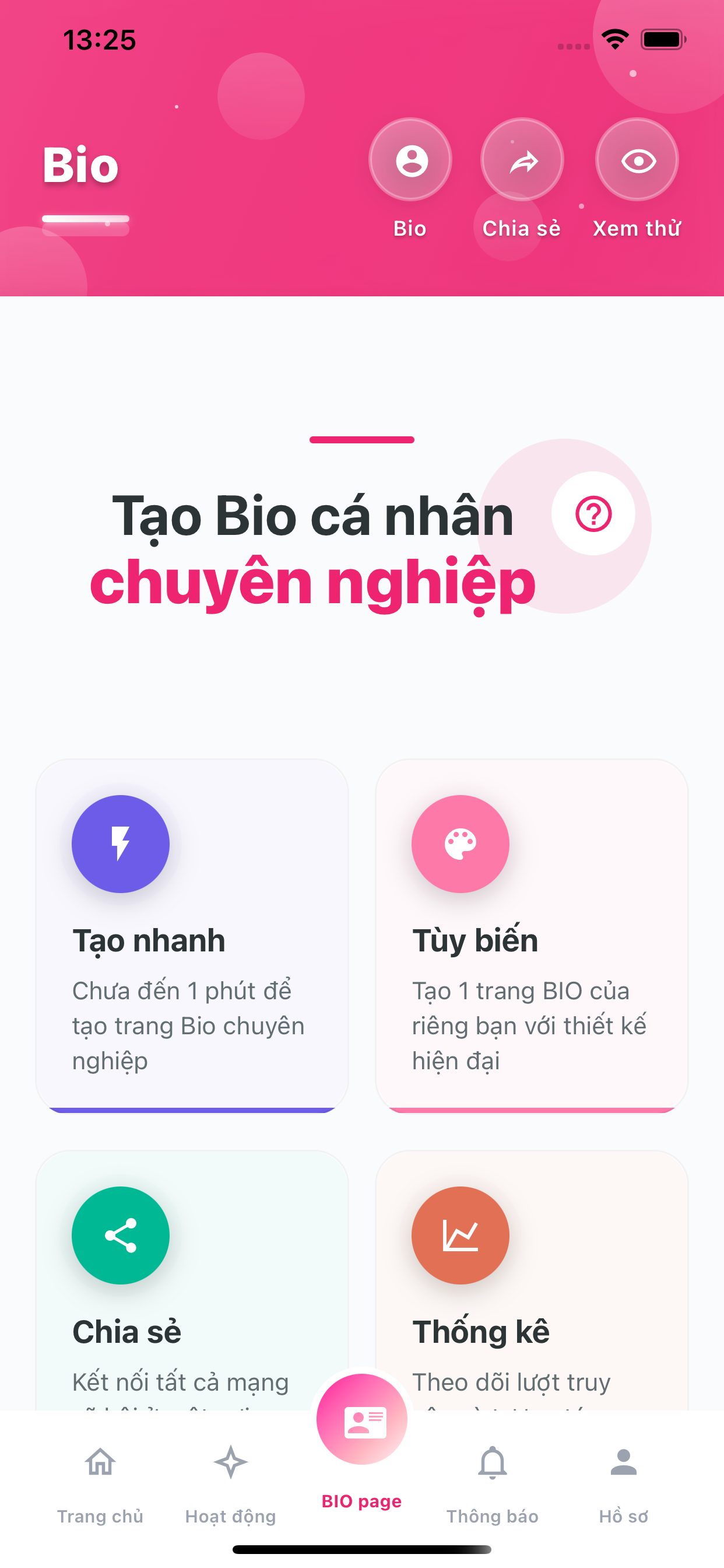
Task: View the Thống kê statistics card
Action: [532, 1278]
